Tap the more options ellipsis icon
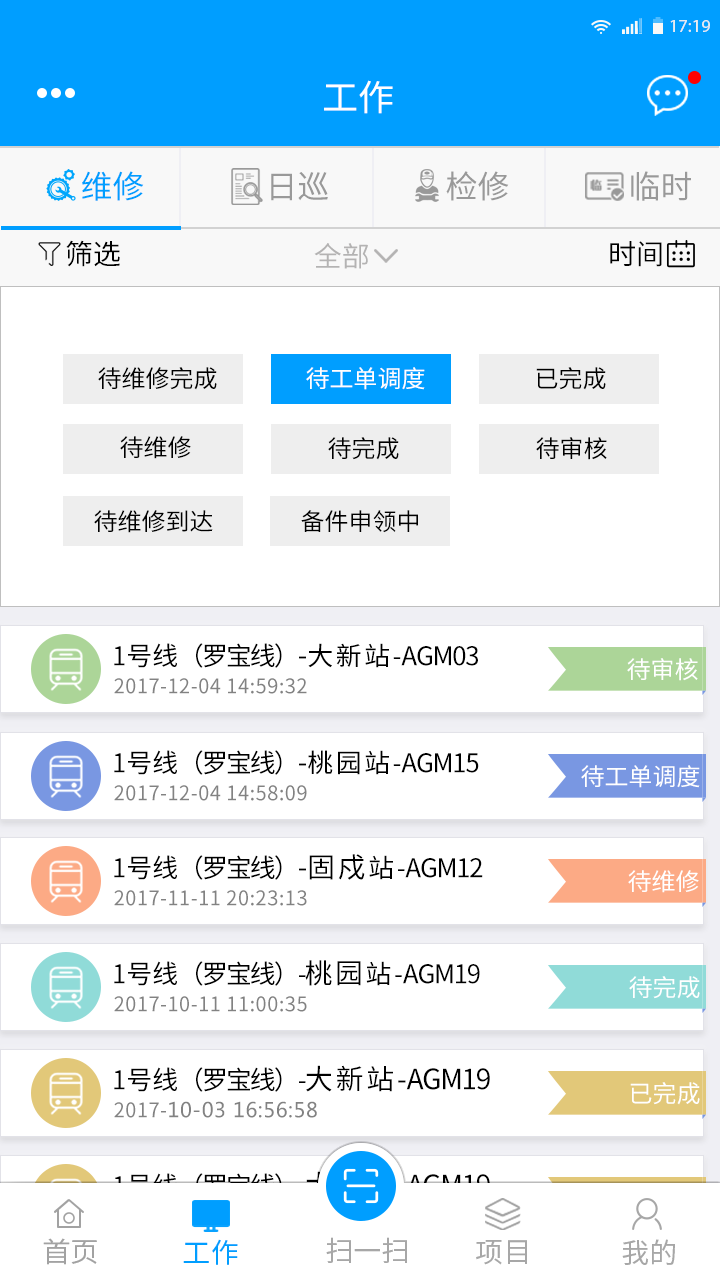This screenshot has height=1280, width=720. [56, 93]
